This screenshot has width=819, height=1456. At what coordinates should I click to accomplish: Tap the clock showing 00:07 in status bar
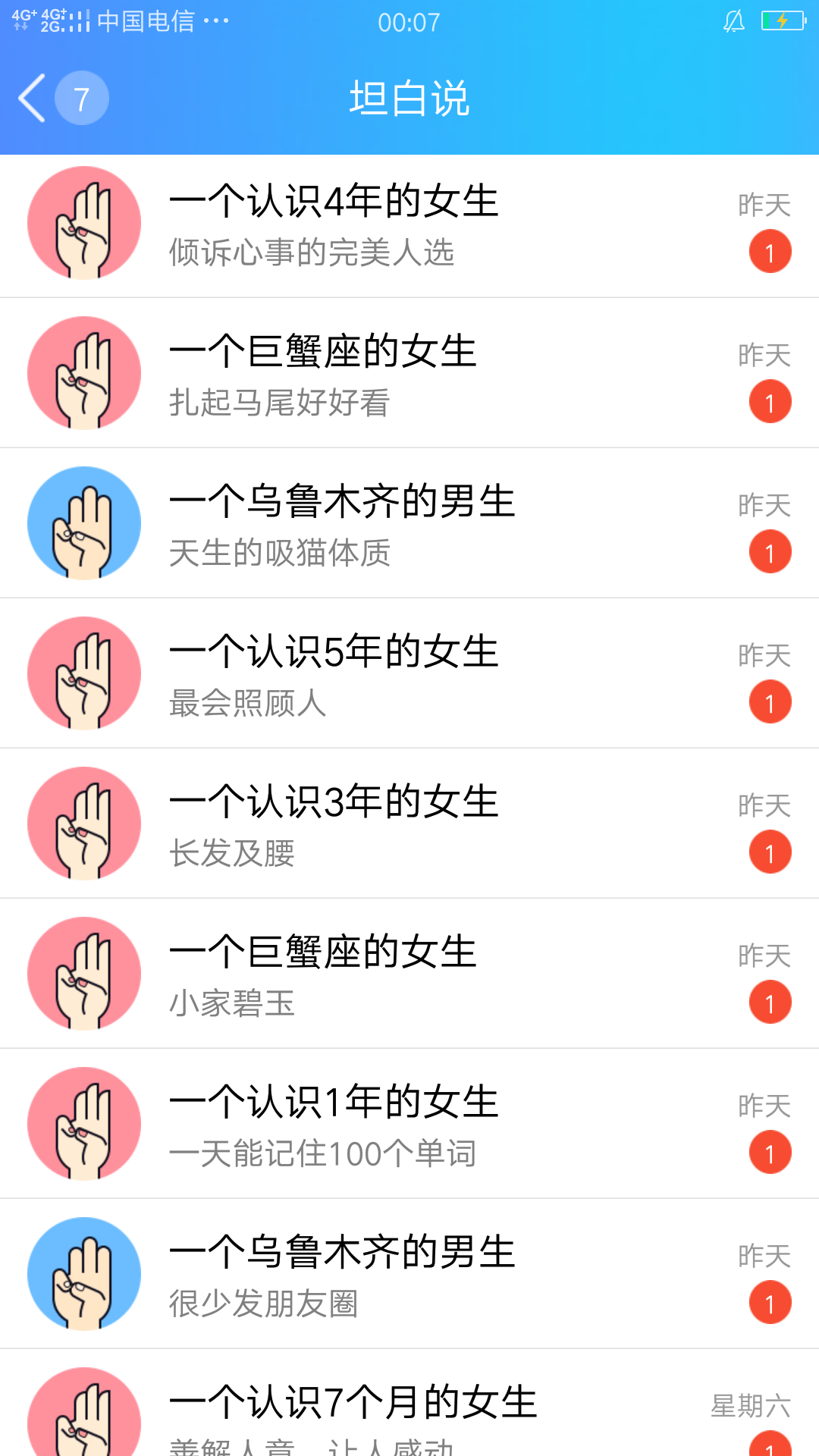tap(409, 21)
